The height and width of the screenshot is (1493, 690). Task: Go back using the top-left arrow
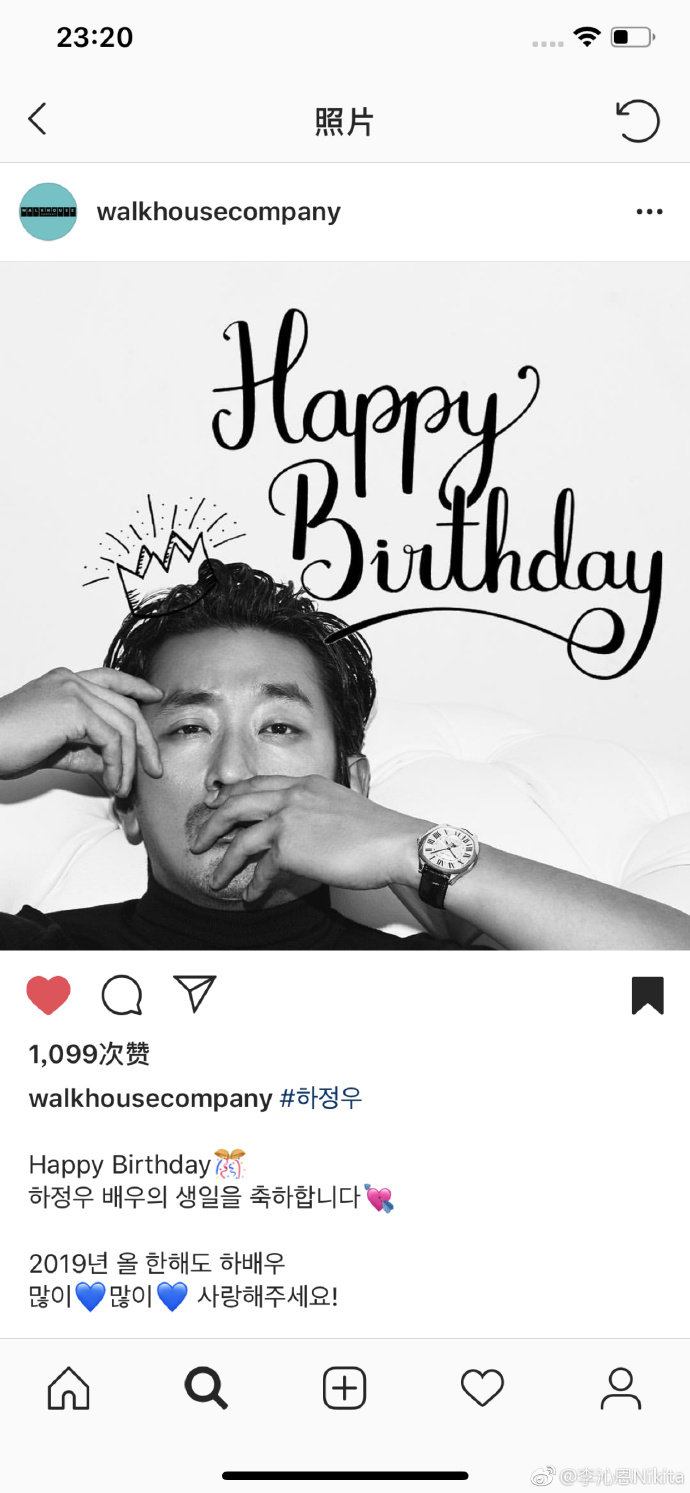(x=38, y=120)
